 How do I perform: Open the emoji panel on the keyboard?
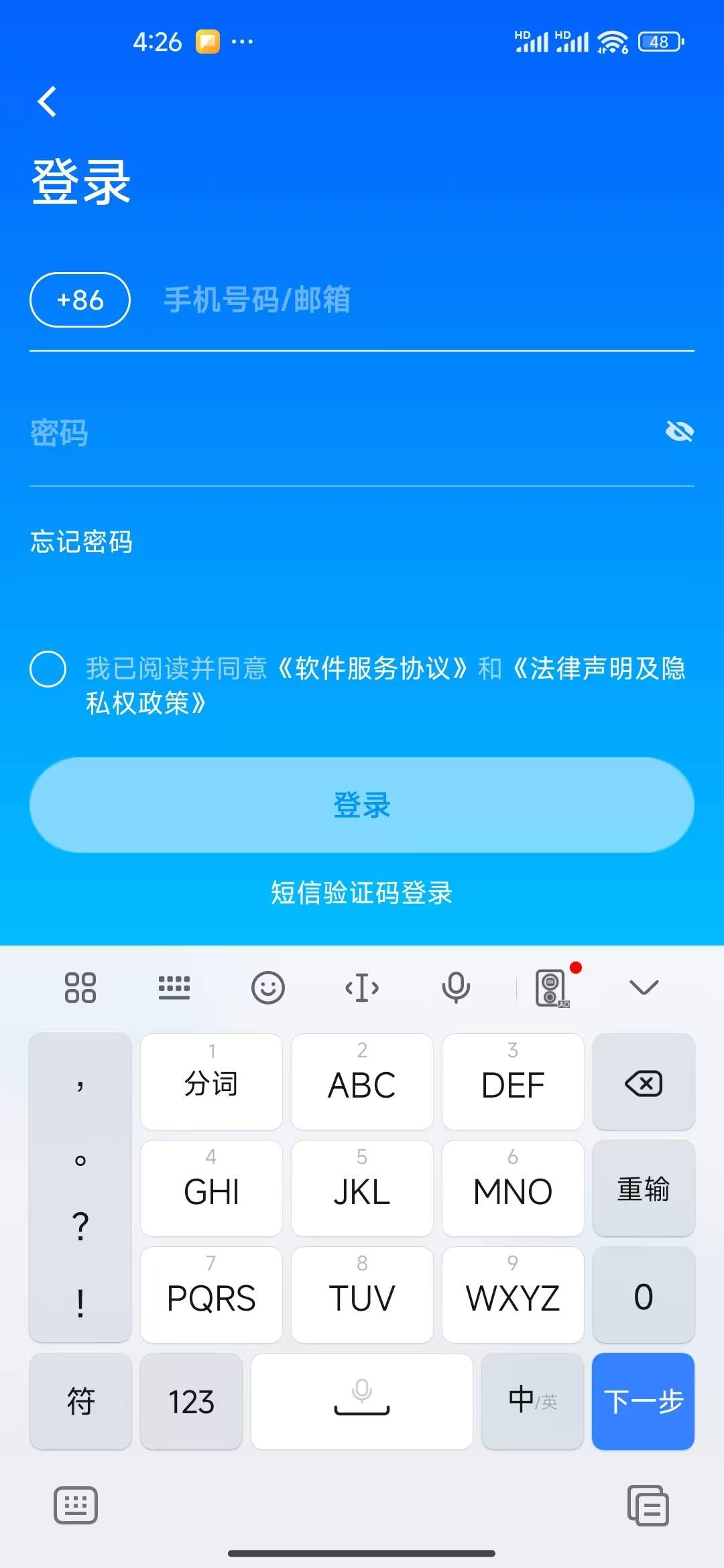click(268, 987)
